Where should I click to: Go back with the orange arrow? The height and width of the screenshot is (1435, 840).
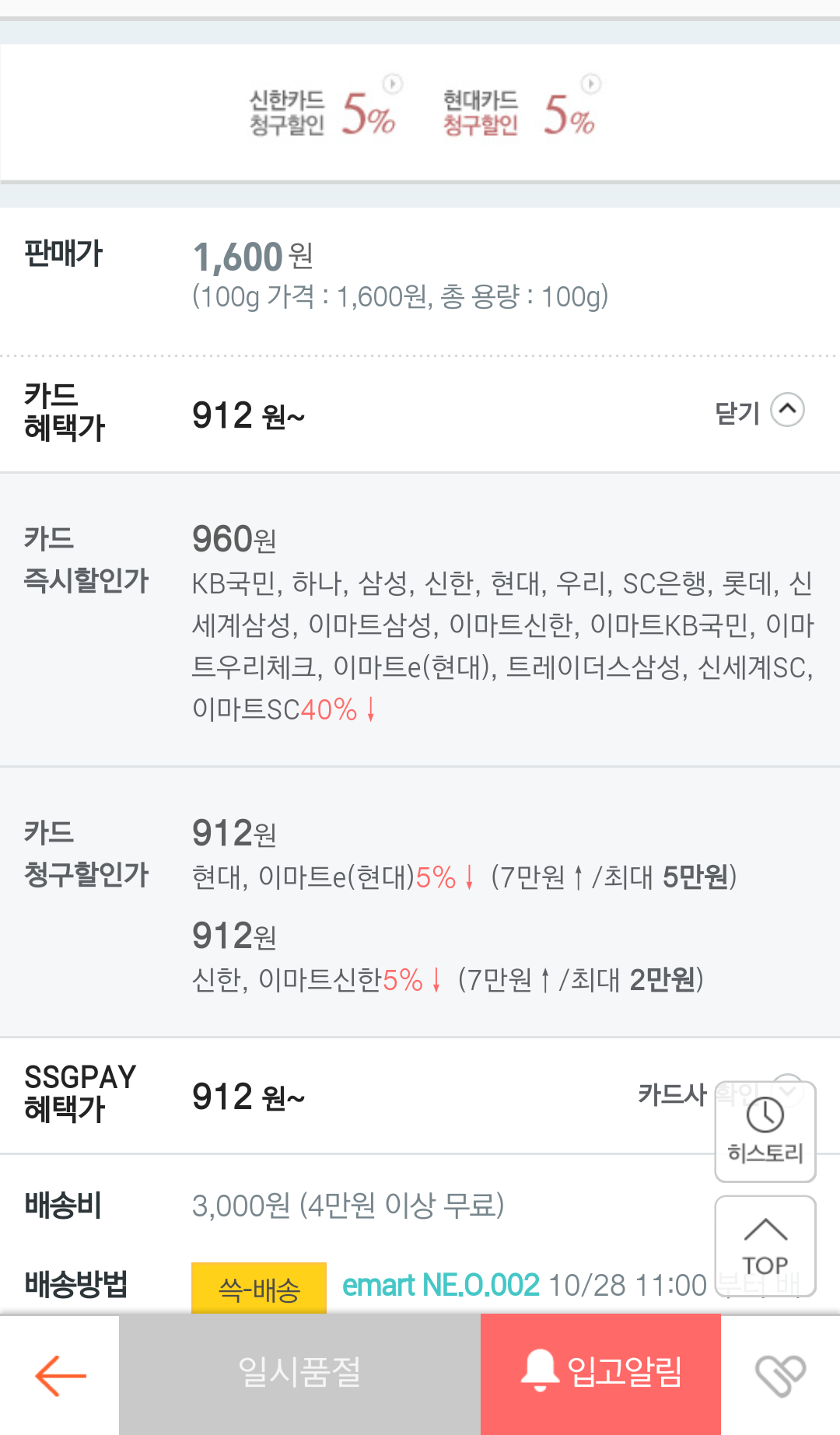click(60, 1375)
